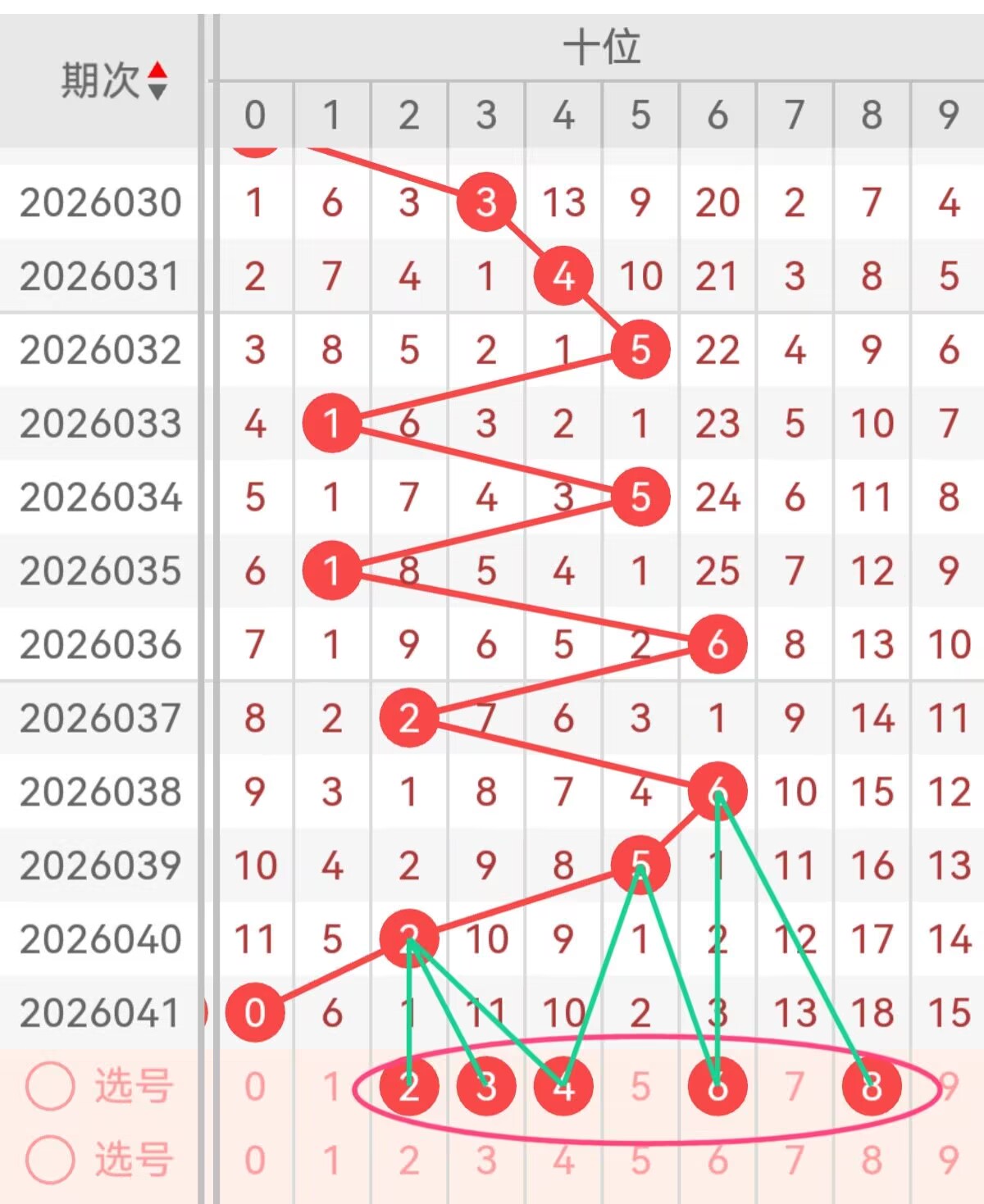Choose number 9 in second 选号 row
This screenshot has height=1204, width=984.
pyautogui.click(x=949, y=1160)
